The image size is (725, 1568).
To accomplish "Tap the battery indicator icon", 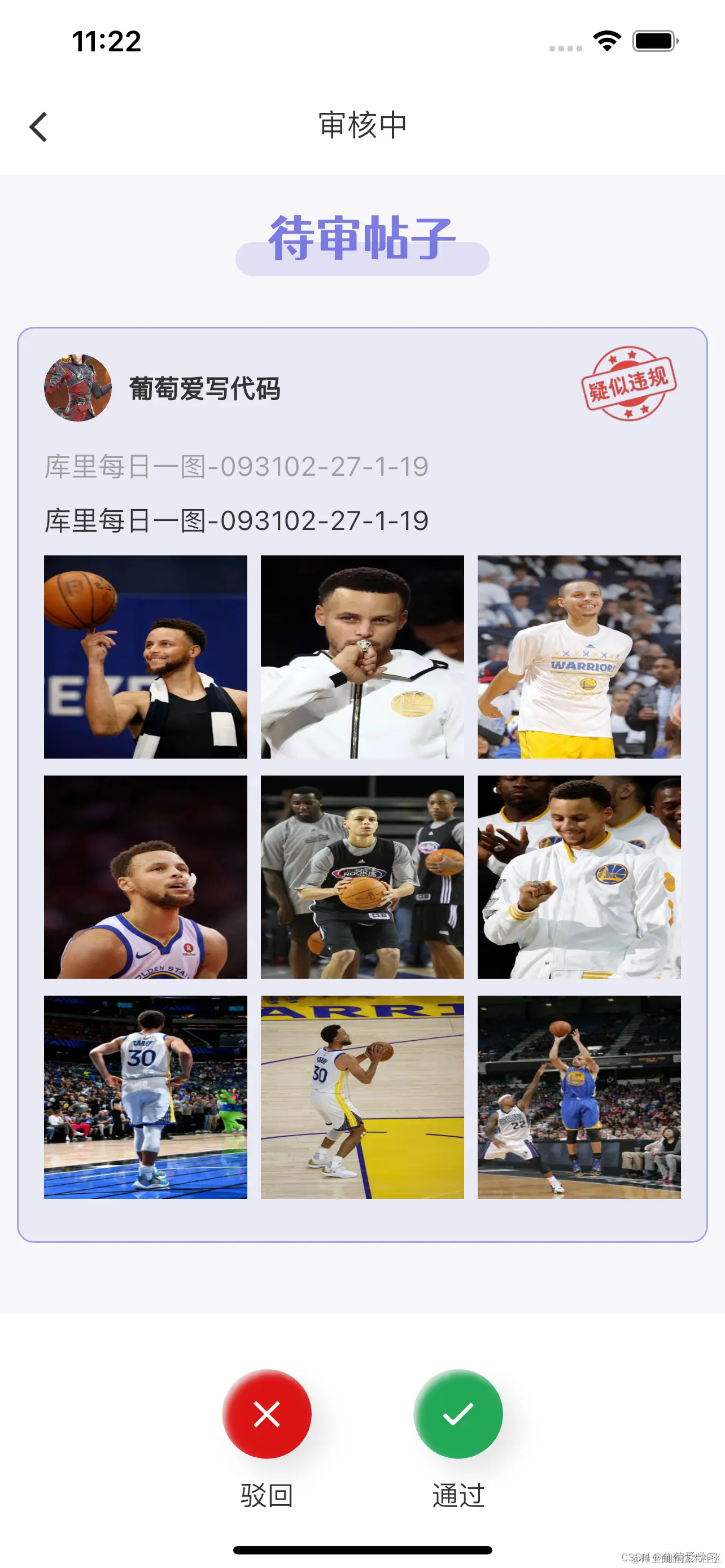I will (652, 40).
